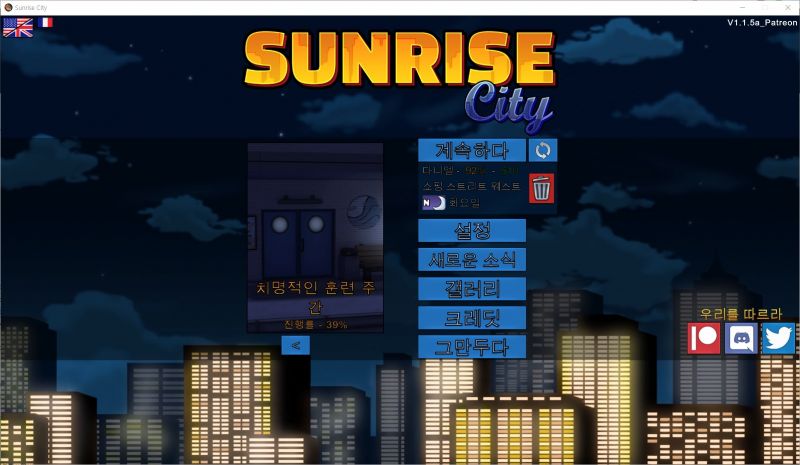Open 새로운 소식 news
Screen dimensions: 800x465
click(x=472, y=260)
